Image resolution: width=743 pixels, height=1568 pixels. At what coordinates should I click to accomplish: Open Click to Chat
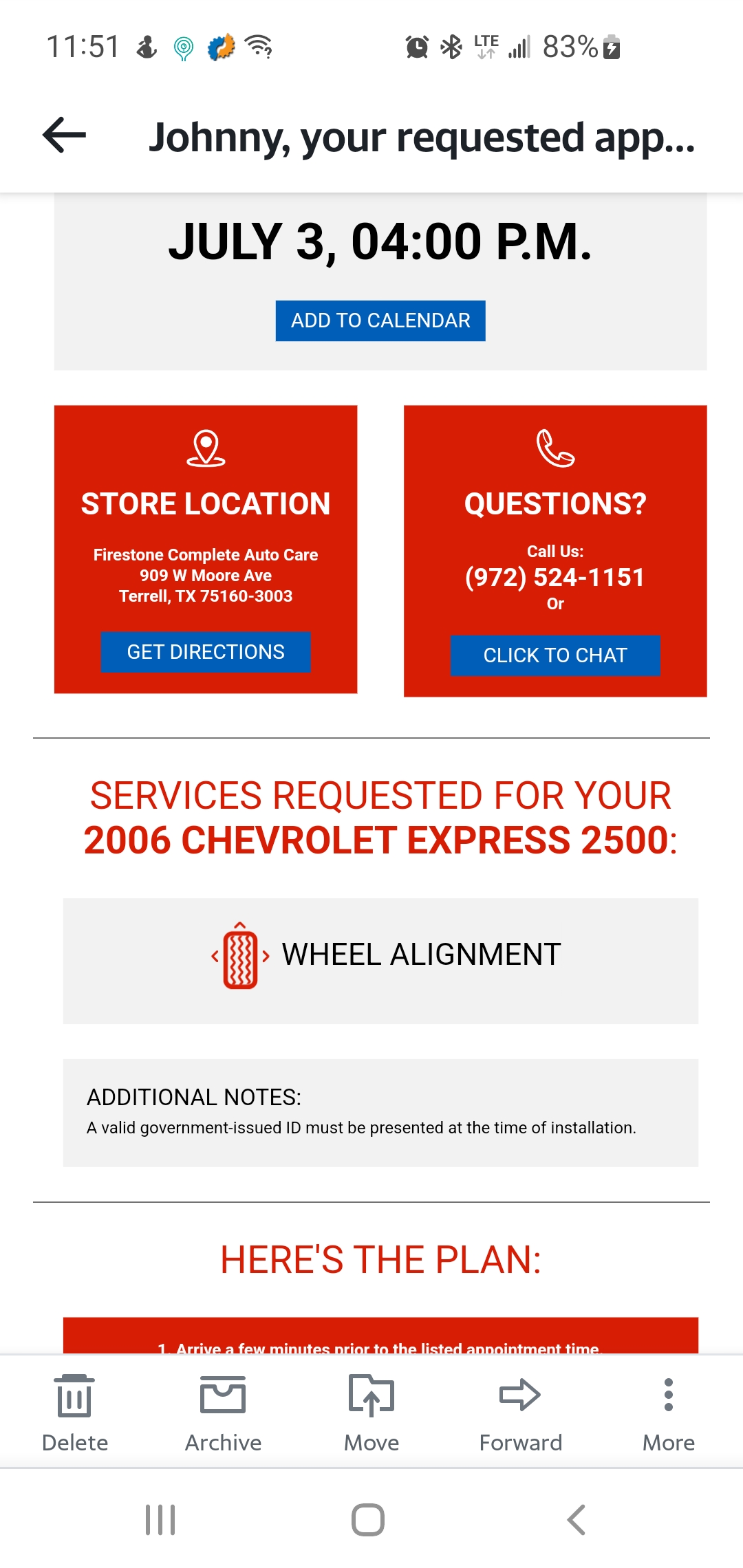coord(555,655)
